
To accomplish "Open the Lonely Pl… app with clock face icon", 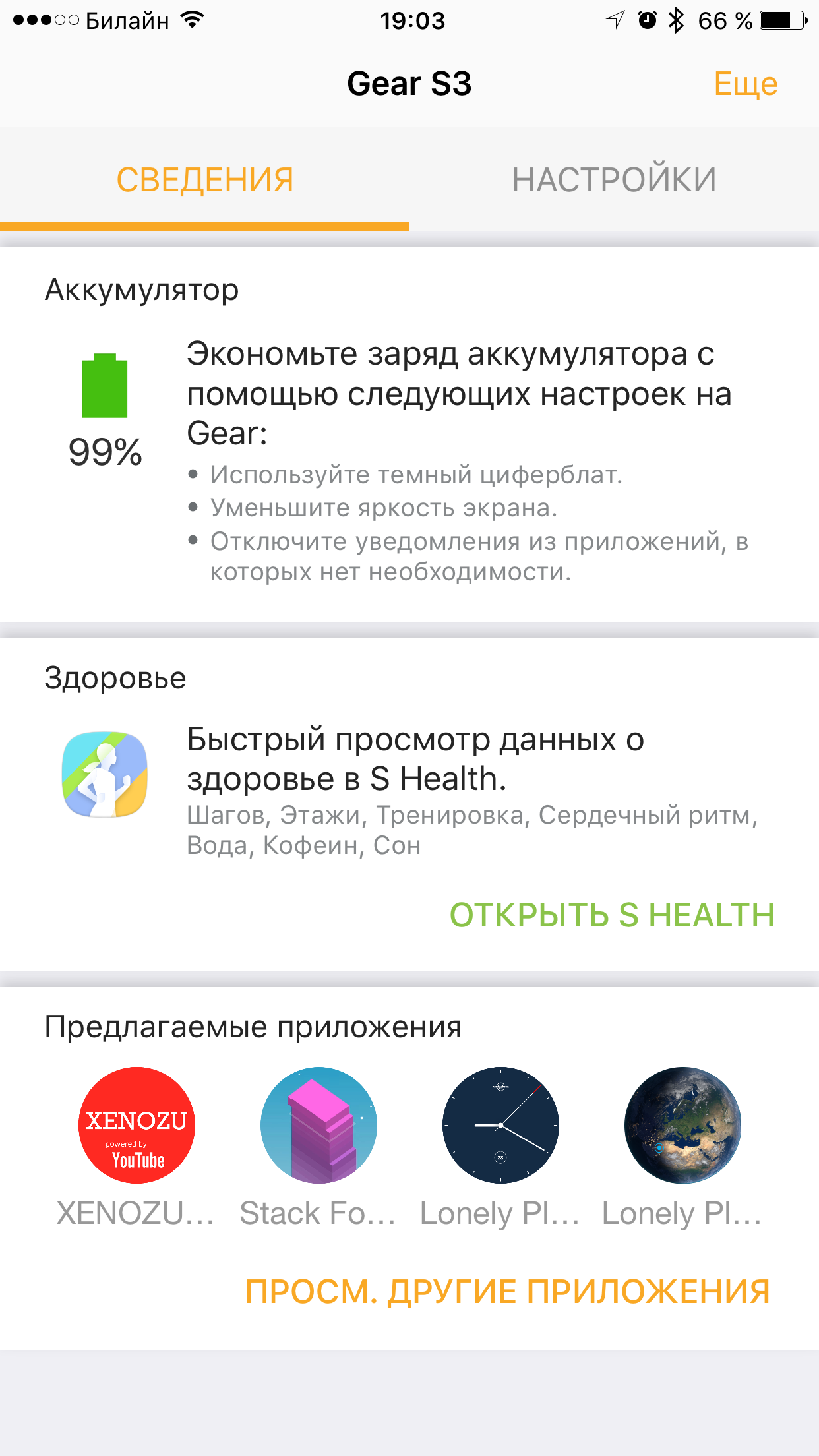I will pyautogui.click(x=501, y=1126).
